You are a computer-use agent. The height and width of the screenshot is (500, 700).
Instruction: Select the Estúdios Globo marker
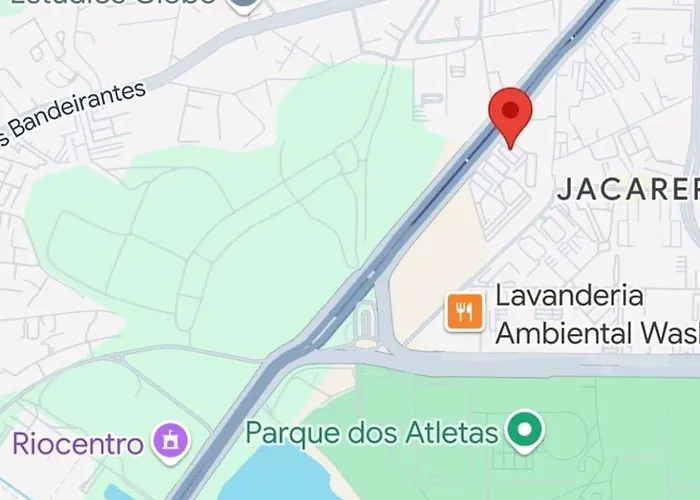[243, 3]
